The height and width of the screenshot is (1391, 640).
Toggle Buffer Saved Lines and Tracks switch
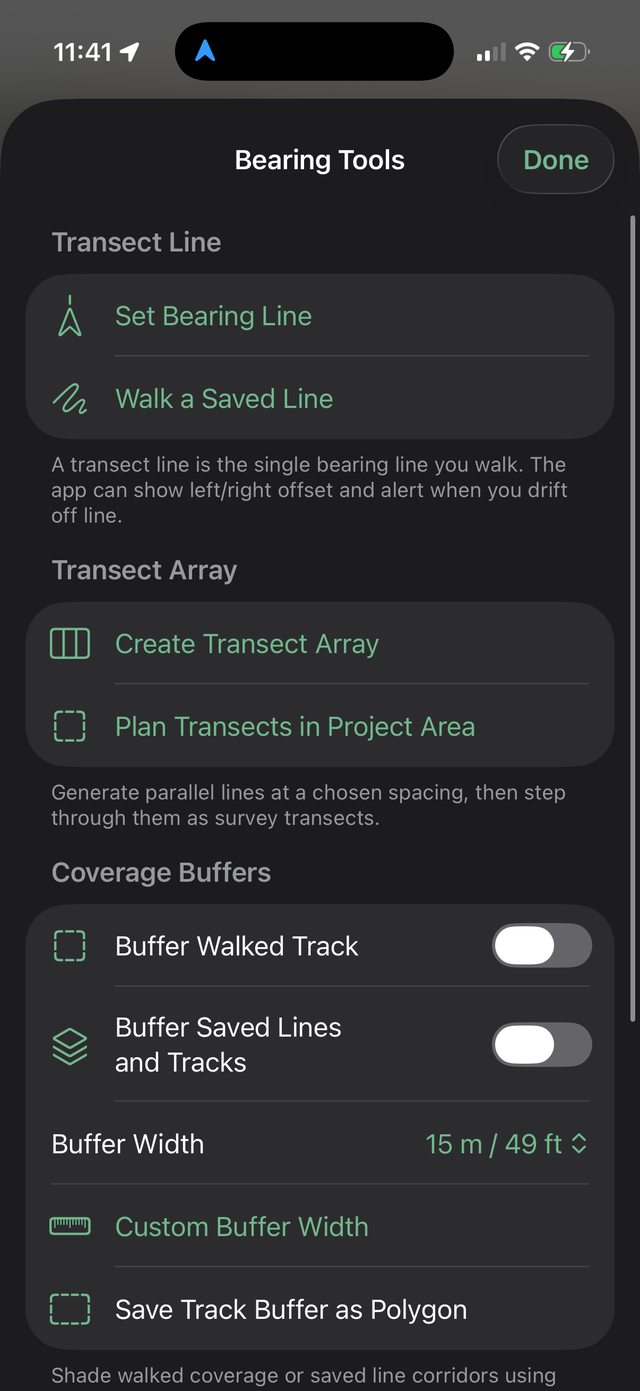(542, 1045)
